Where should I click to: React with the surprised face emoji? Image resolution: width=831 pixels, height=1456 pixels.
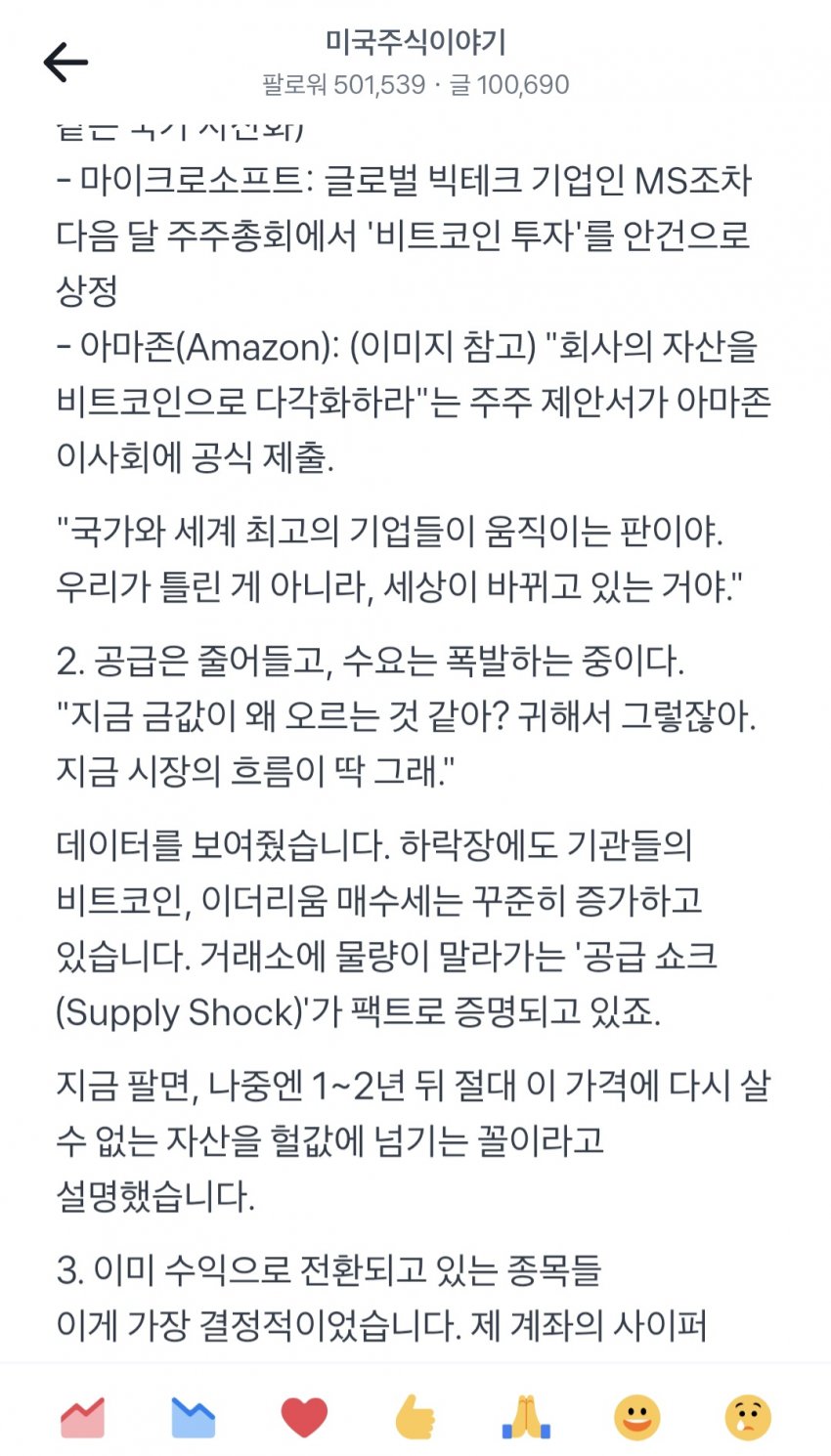(x=748, y=1417)
